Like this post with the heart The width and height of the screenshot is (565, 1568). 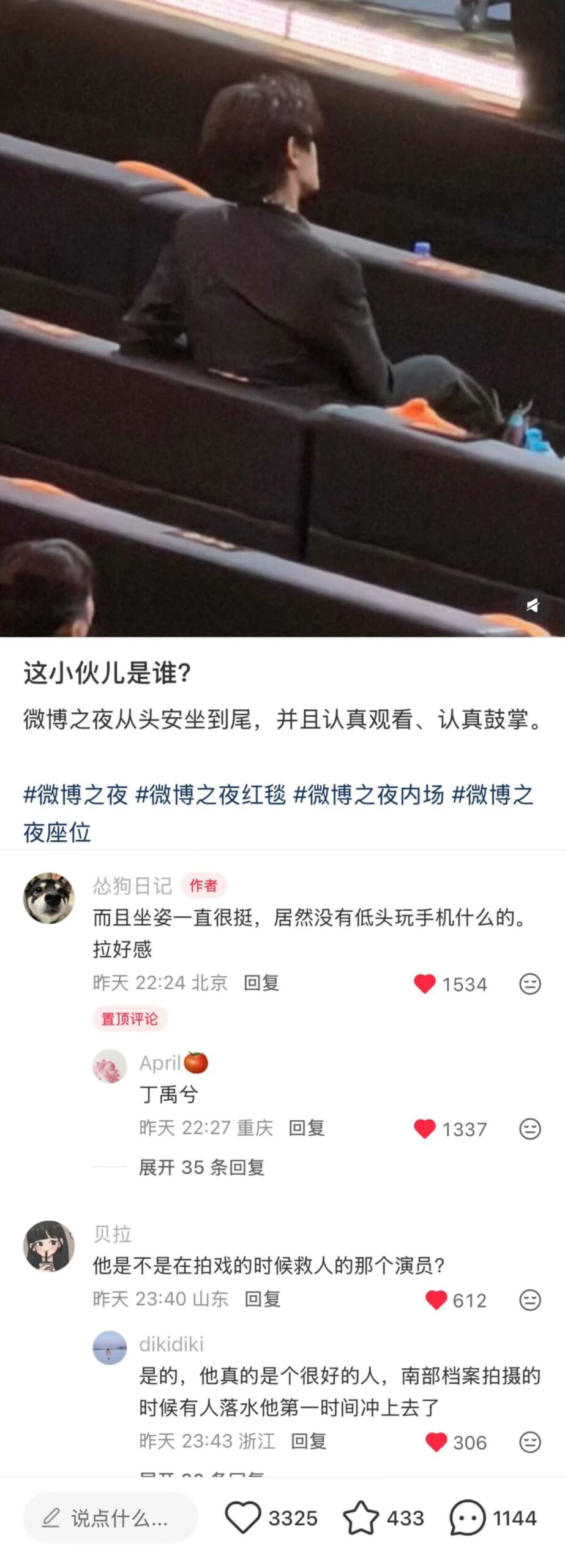point(243,1518)
